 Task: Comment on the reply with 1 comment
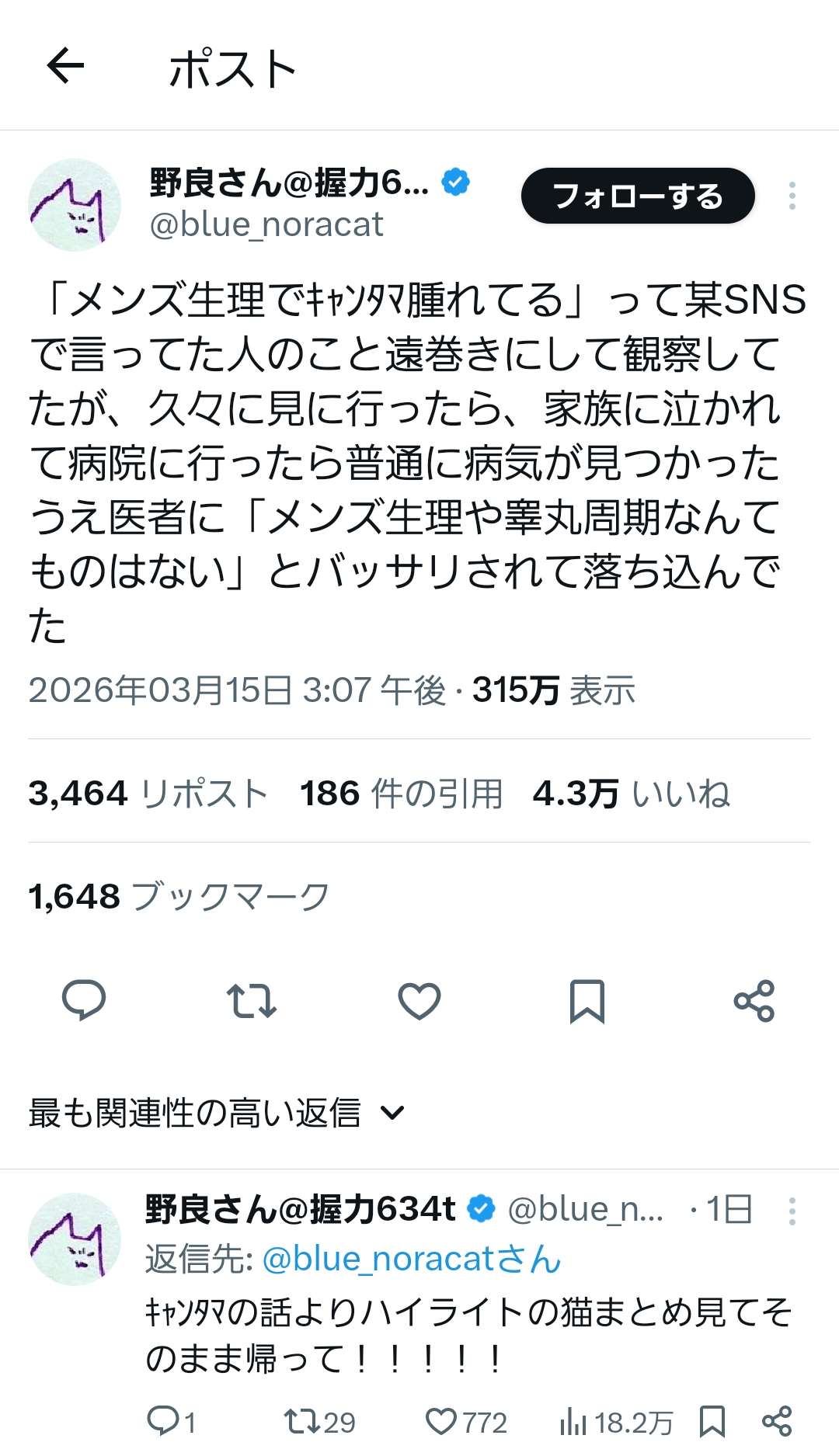tap(171, 1422)
